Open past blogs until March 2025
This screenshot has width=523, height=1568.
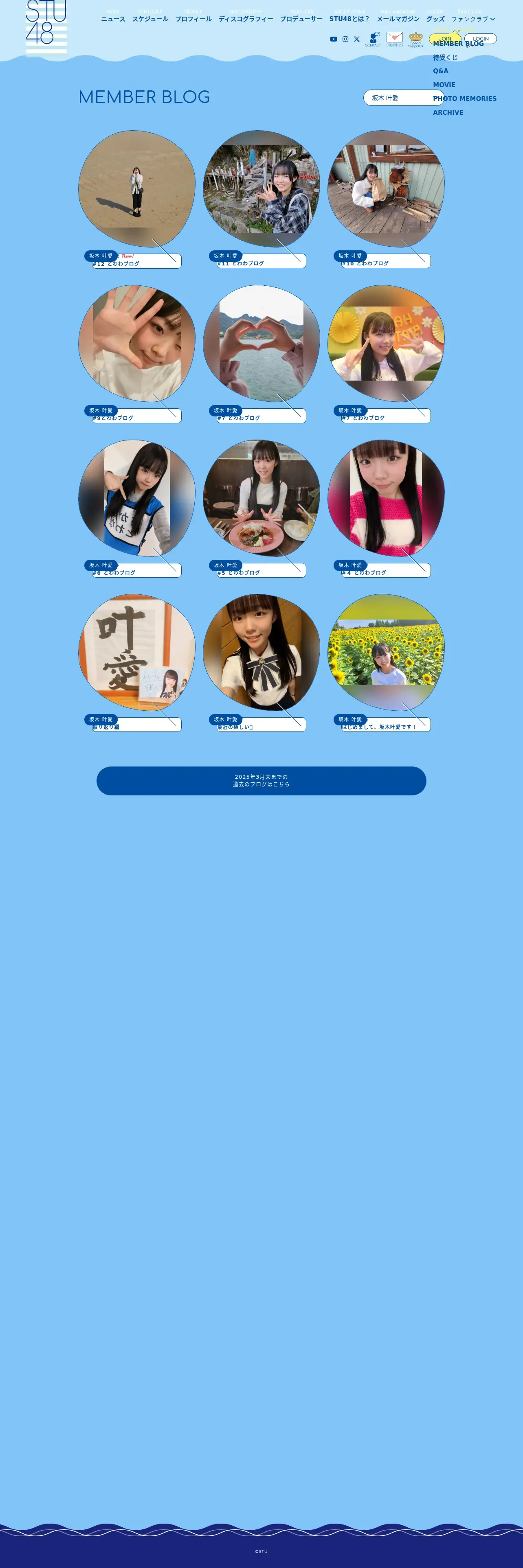(x=261, y=781)
